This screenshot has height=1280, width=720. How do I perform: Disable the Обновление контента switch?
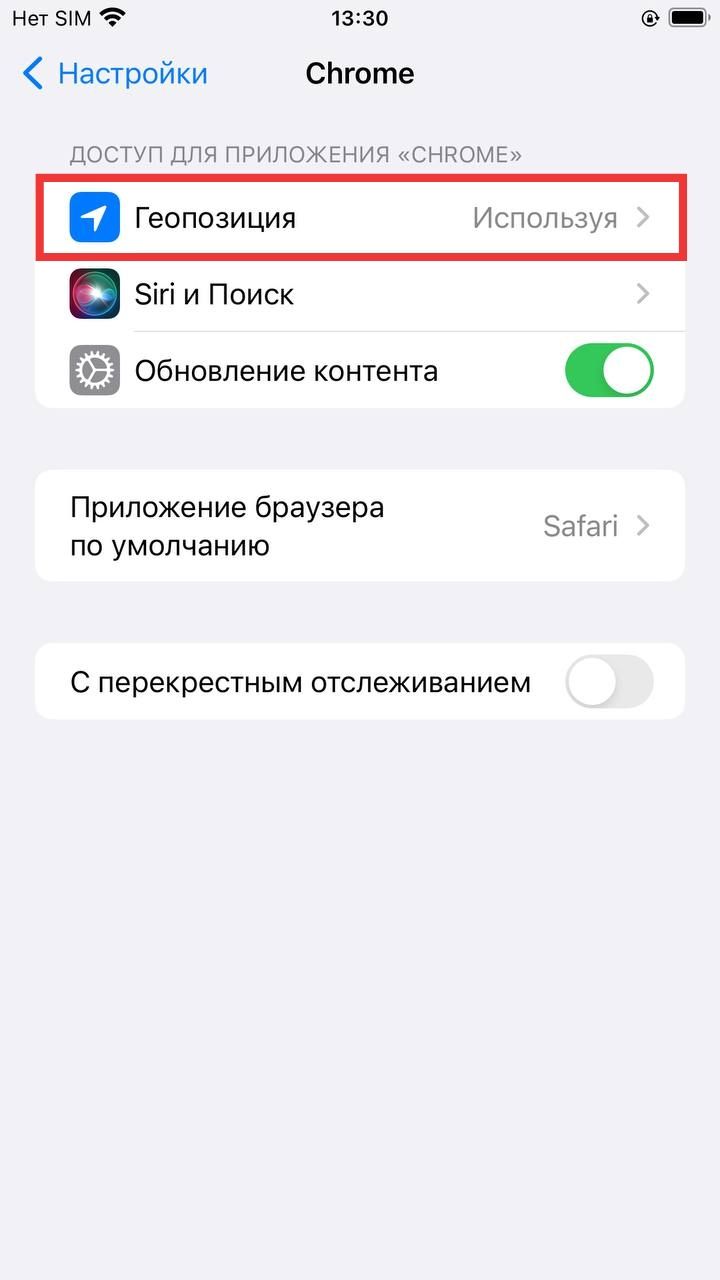(x=609, y=371)
